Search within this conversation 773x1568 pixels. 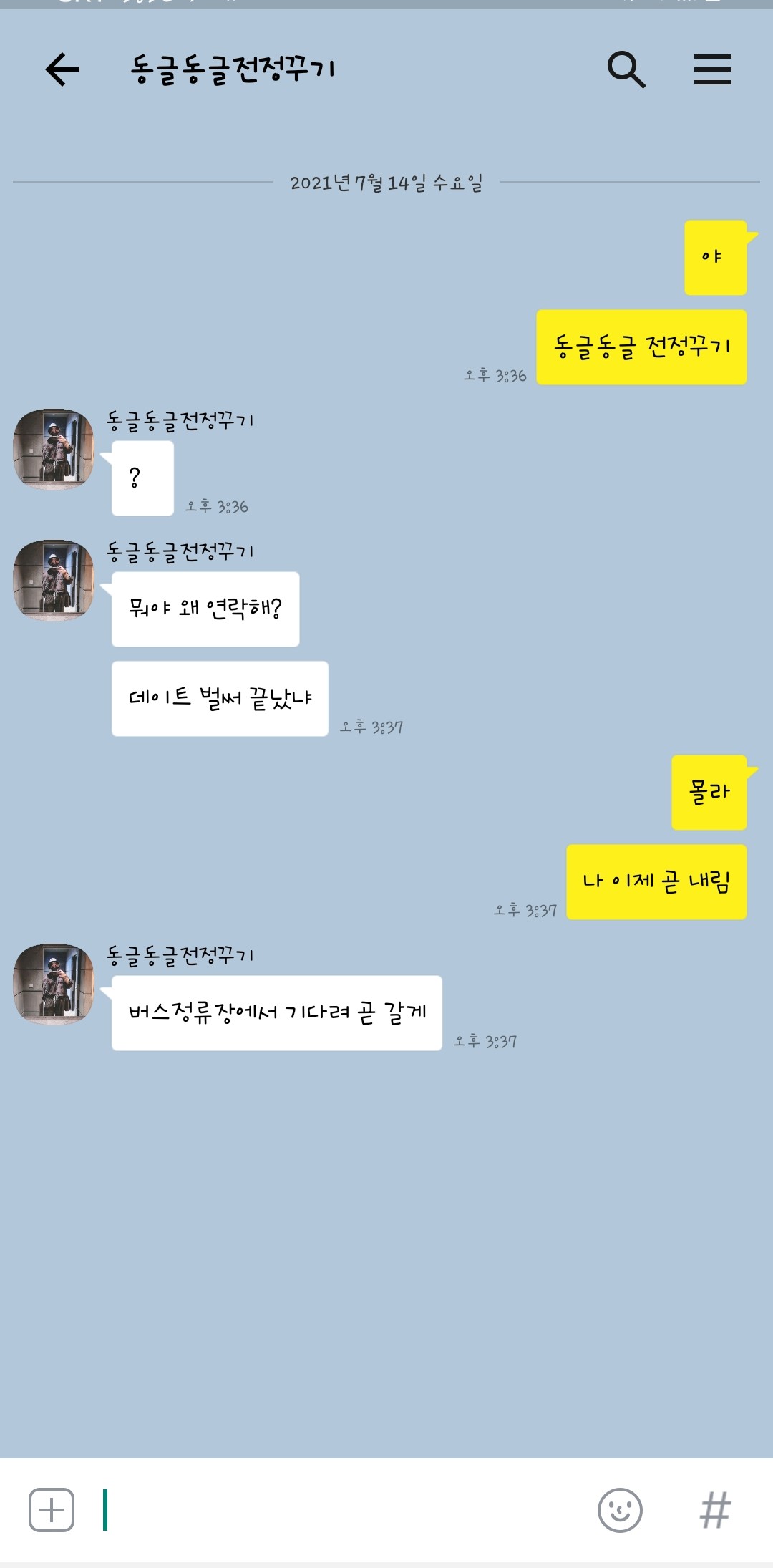(x=626, y=69)
